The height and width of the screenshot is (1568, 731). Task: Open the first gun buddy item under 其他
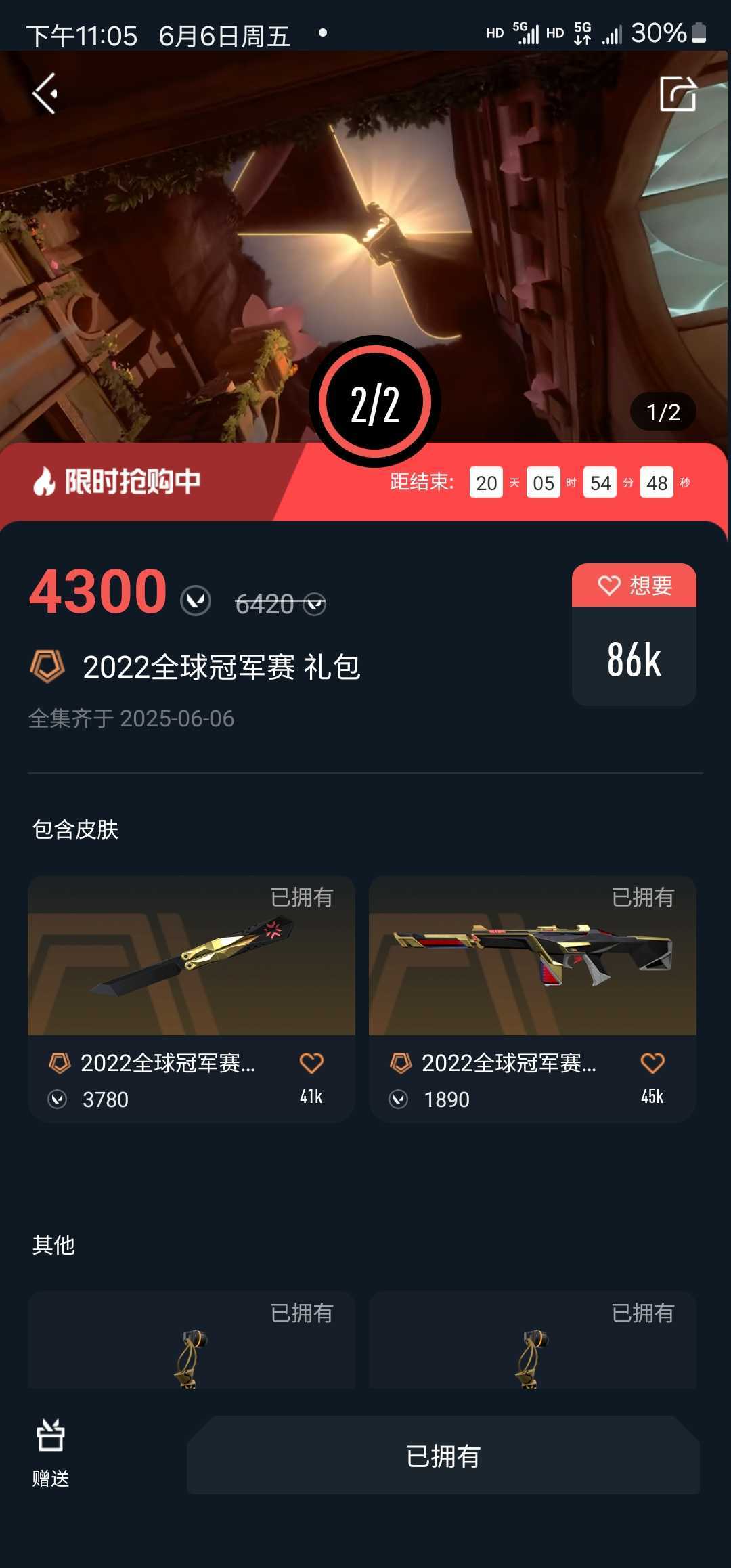point(192,1340)
